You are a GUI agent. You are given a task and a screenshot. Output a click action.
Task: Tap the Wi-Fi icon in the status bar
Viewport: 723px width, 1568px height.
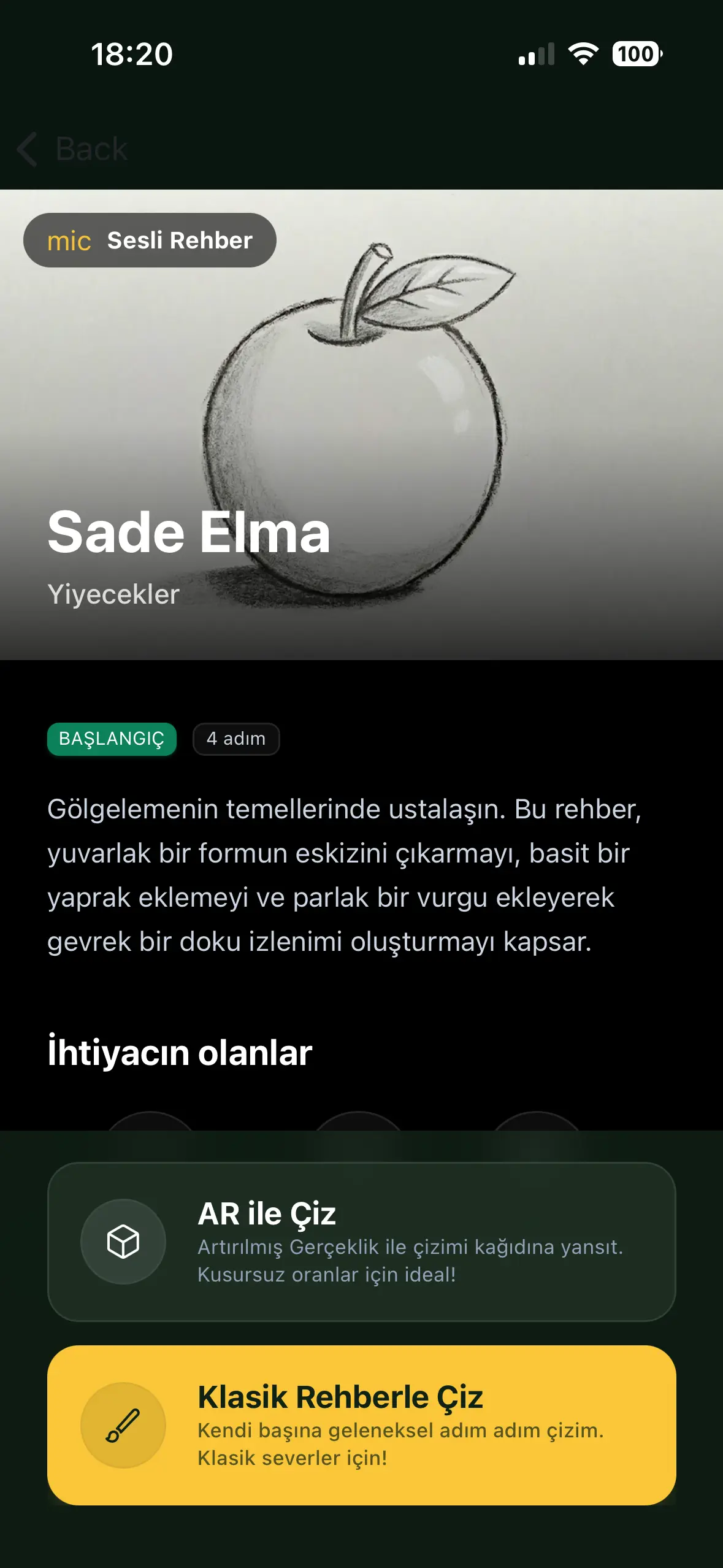pyautogui.click(x=583, y=55)
